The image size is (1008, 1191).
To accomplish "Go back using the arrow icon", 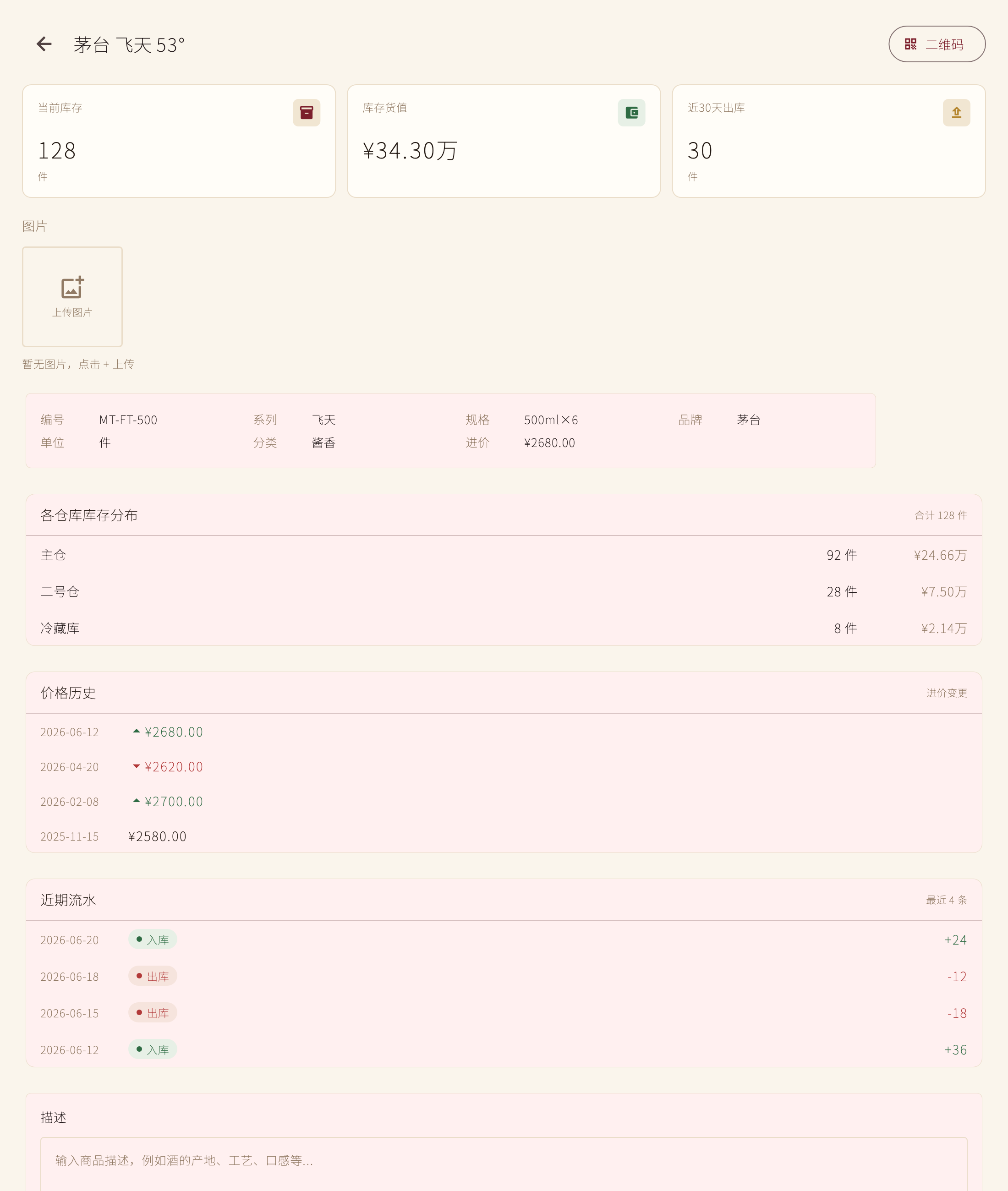I will [44, 44].
